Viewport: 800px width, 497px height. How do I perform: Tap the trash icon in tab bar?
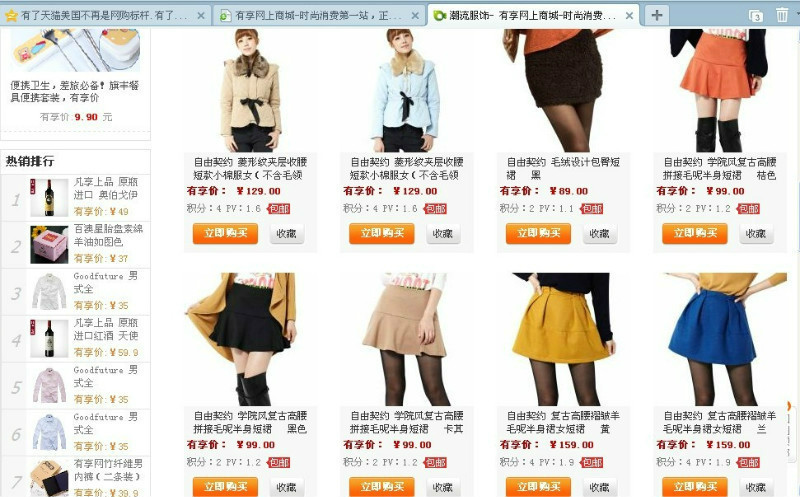coord(782,15)
